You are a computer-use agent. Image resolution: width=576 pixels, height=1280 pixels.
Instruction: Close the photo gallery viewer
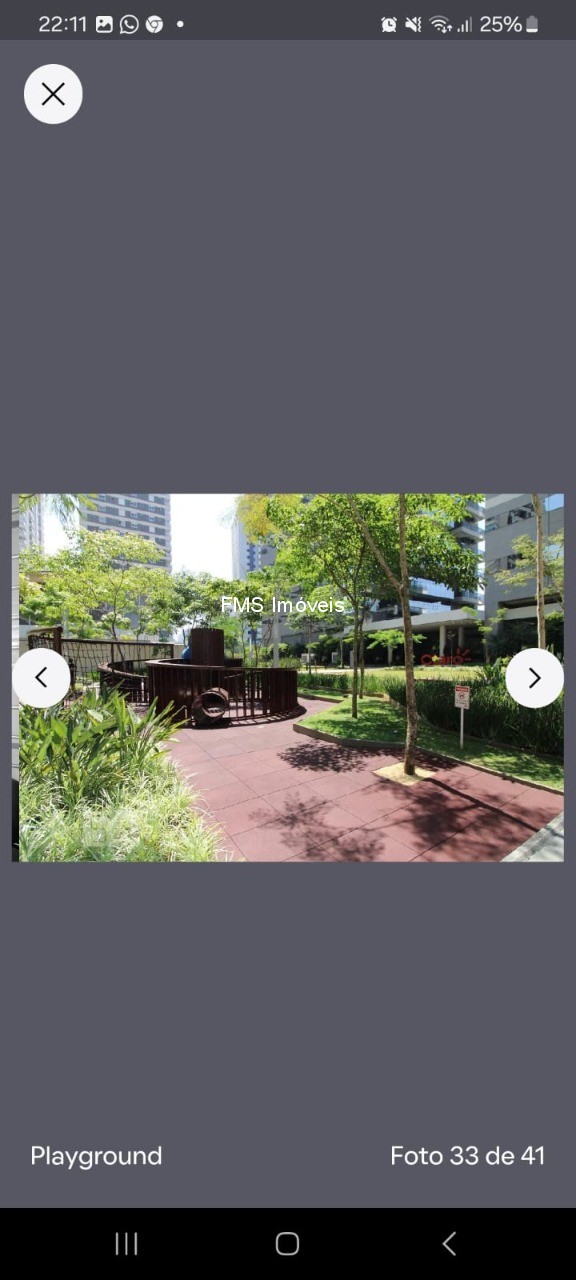tap(53, 94)
